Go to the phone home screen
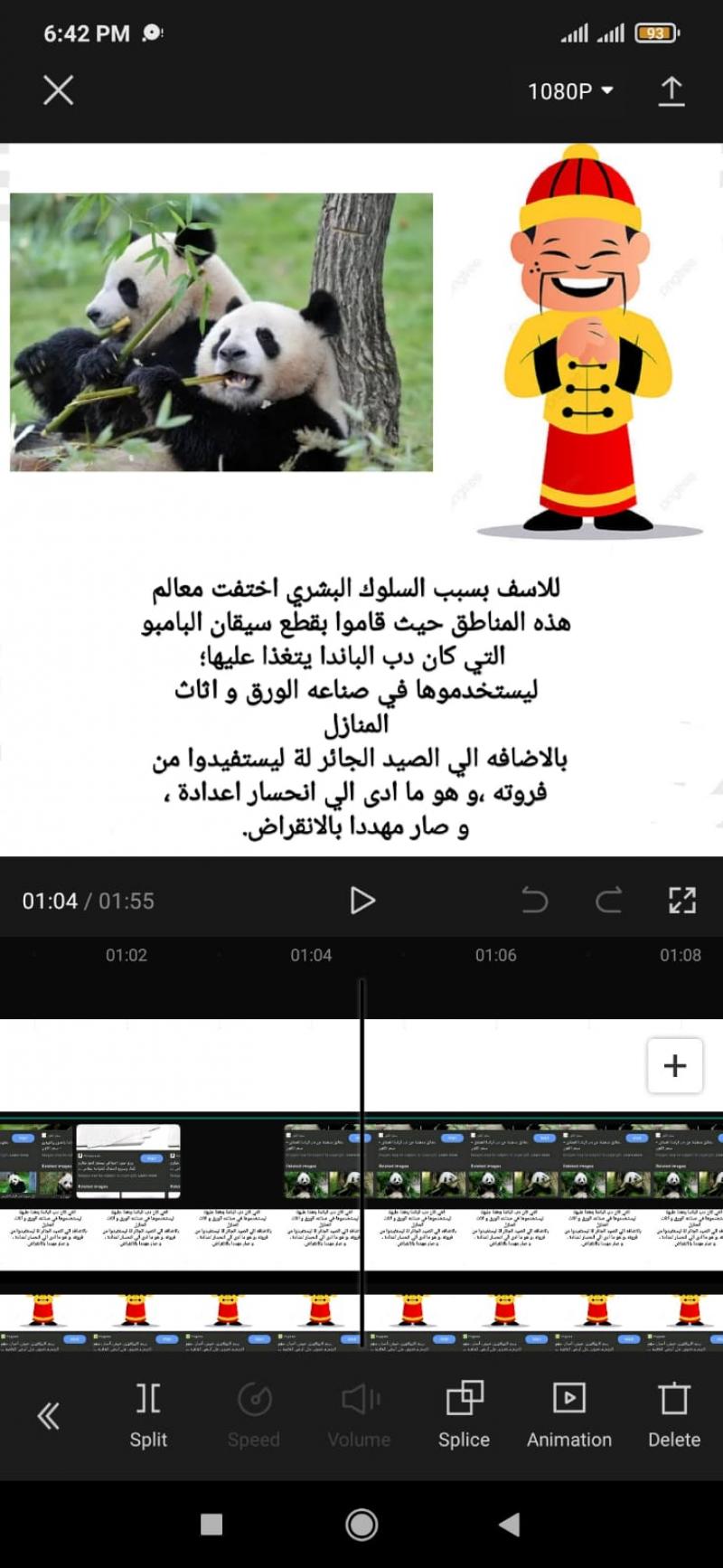Screen dimensions: 723x1568 click(x=361, y=1525)
